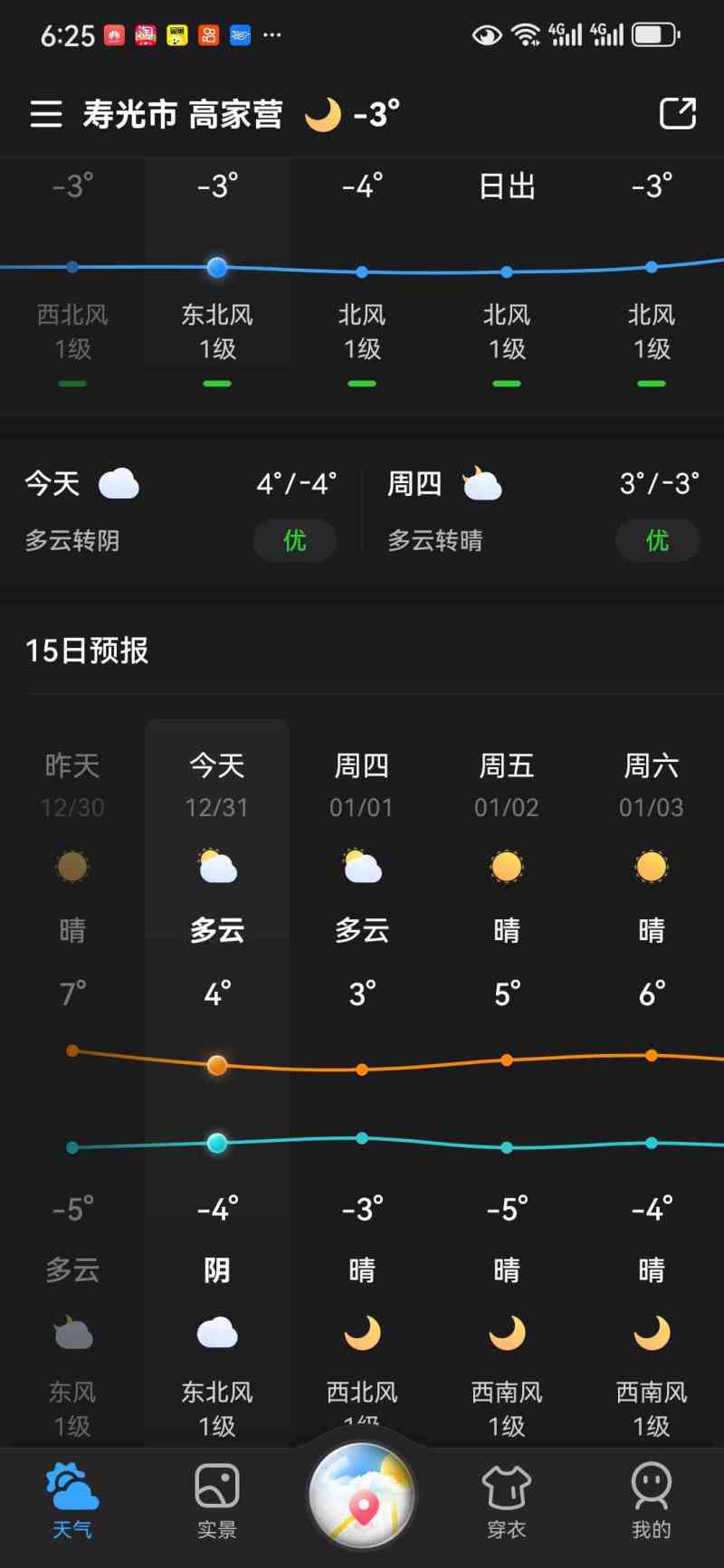Open 周四 多云转晴 forecast card

pos(543,511)
